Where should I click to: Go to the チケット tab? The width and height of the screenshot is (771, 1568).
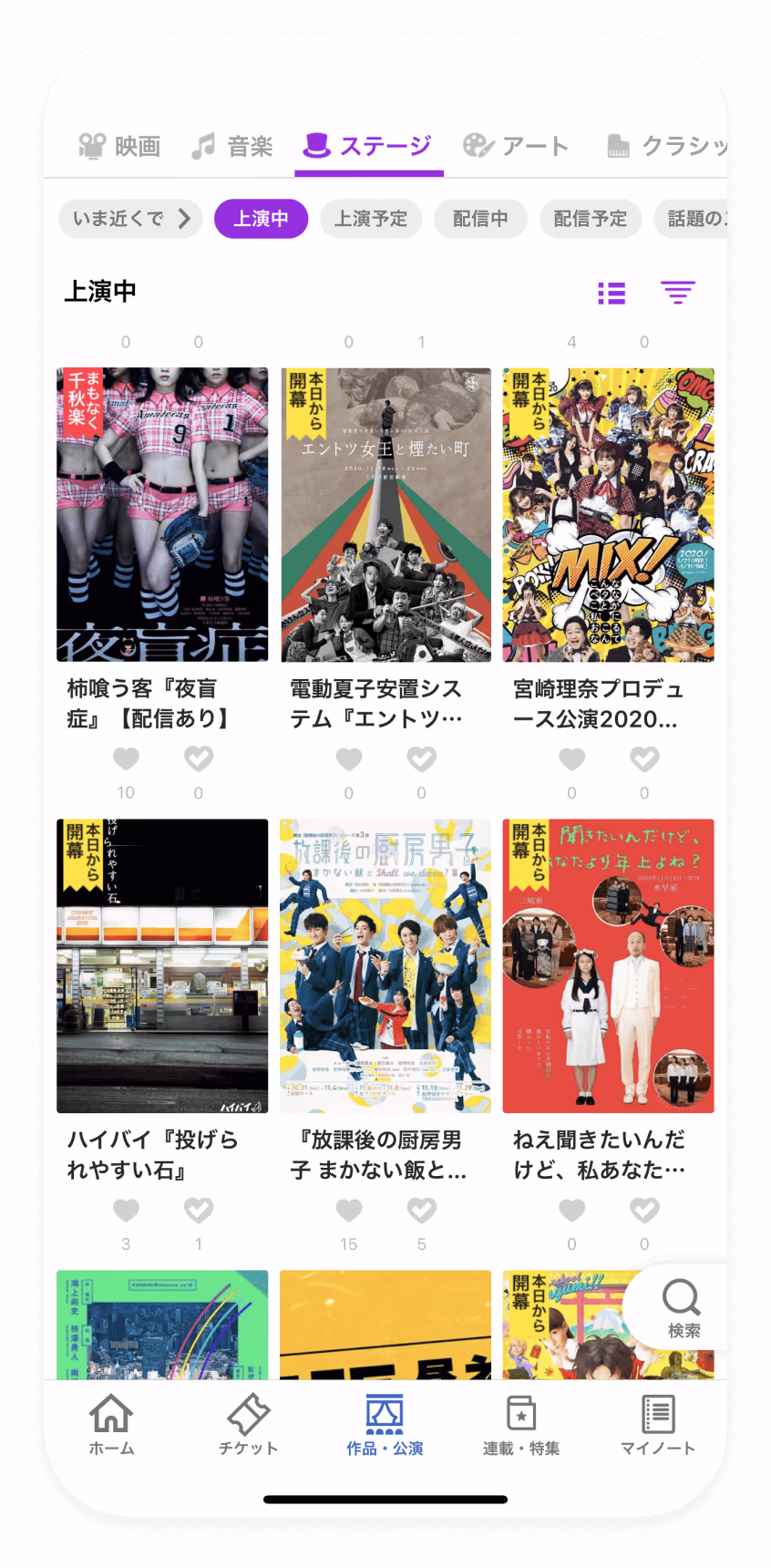[x=248, y=1425]
